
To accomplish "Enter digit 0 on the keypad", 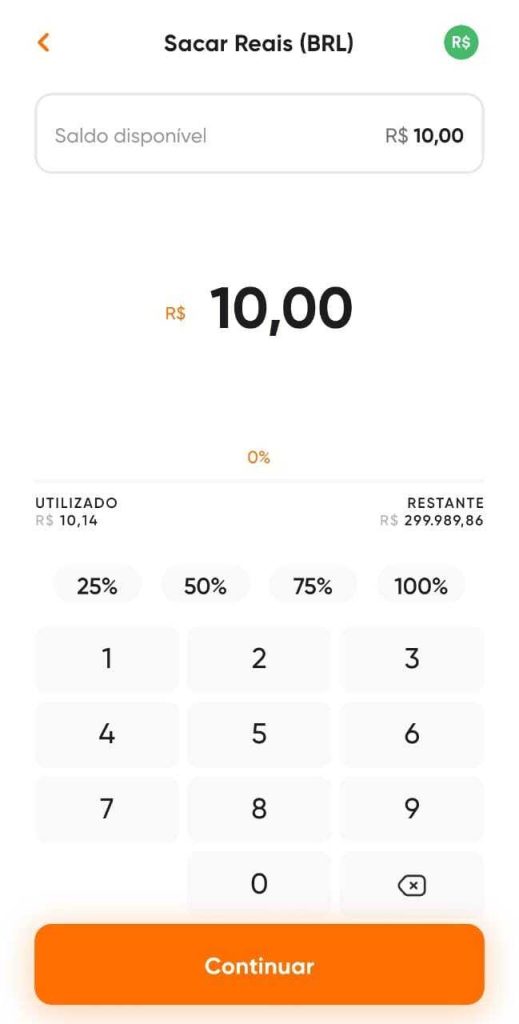I will (x=259, y=884).
